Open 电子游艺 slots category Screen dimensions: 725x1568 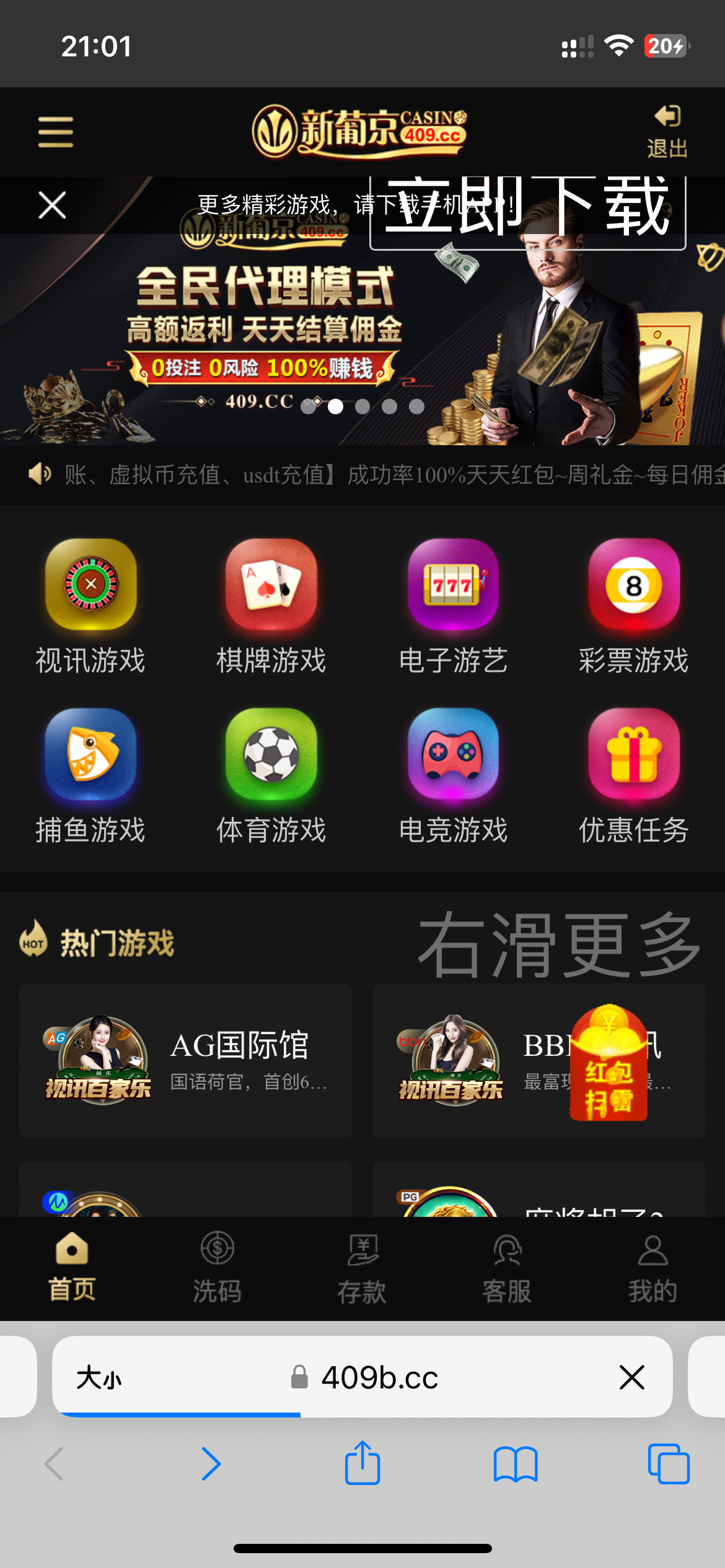point(453,607)
